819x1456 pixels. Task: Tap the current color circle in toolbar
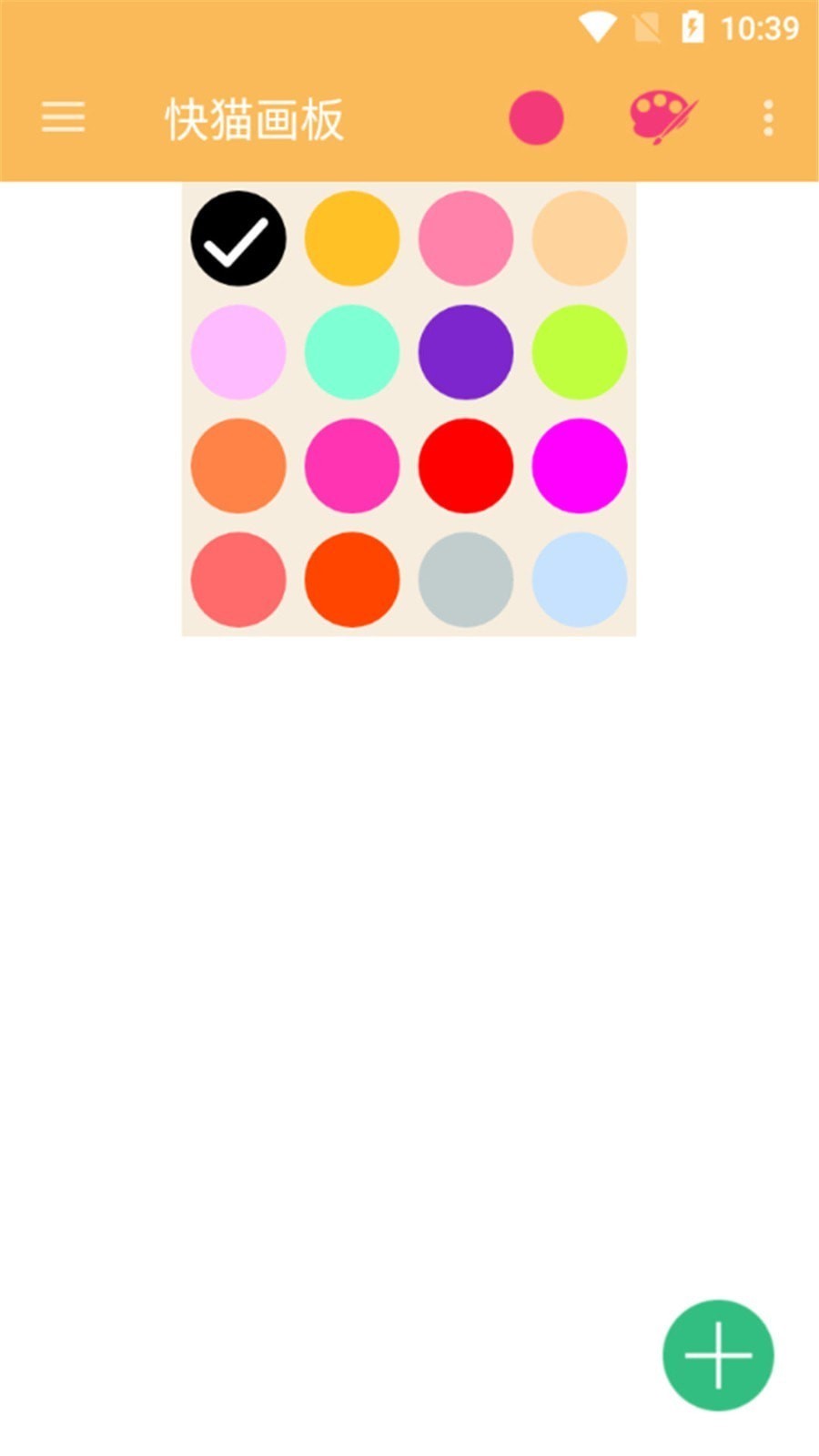[536, 118]
